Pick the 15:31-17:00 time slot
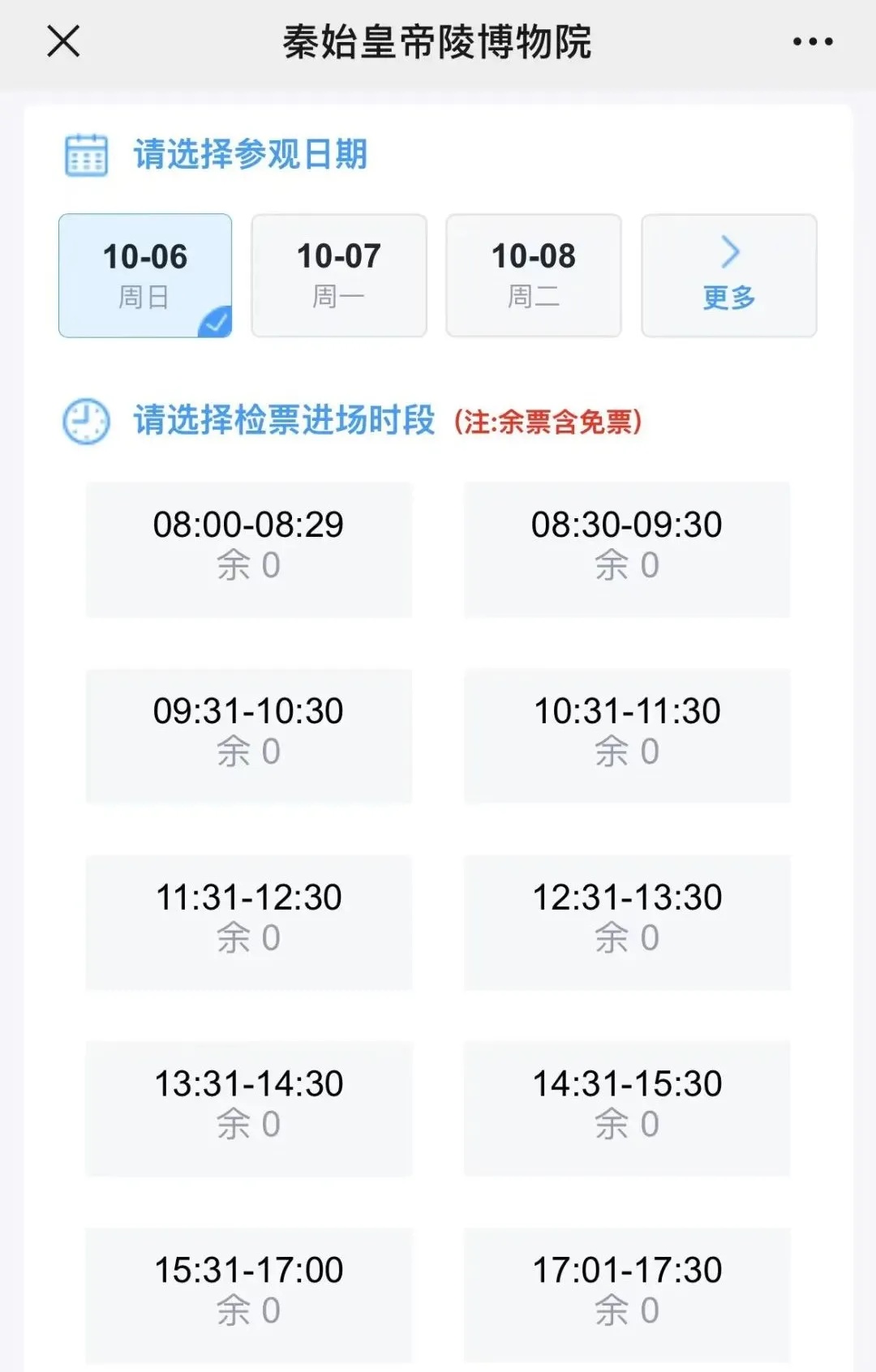This screenshot has width=876, height=1372. pos(249,1294)
